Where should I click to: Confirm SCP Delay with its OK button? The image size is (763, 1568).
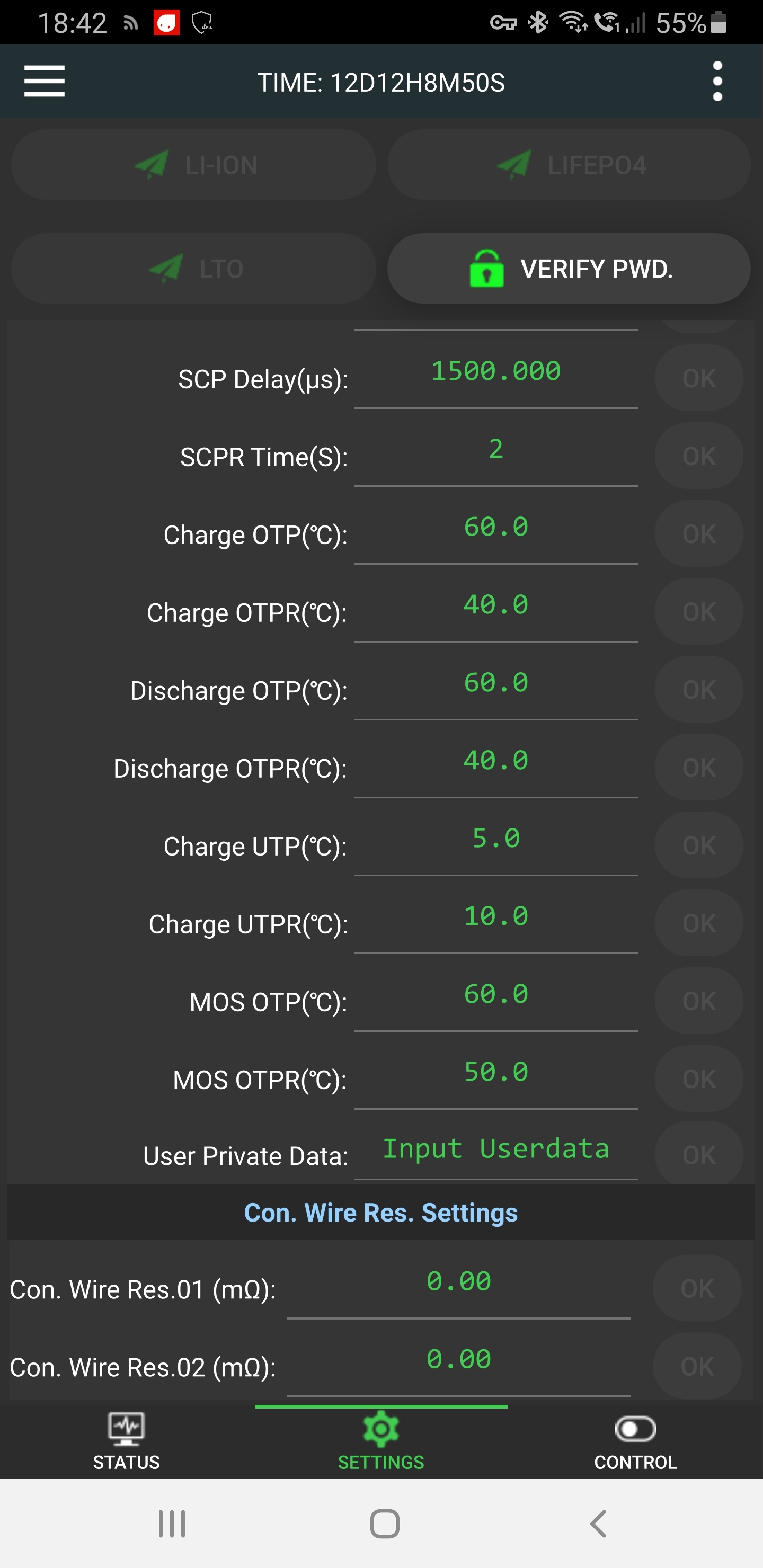pos(698,379)
